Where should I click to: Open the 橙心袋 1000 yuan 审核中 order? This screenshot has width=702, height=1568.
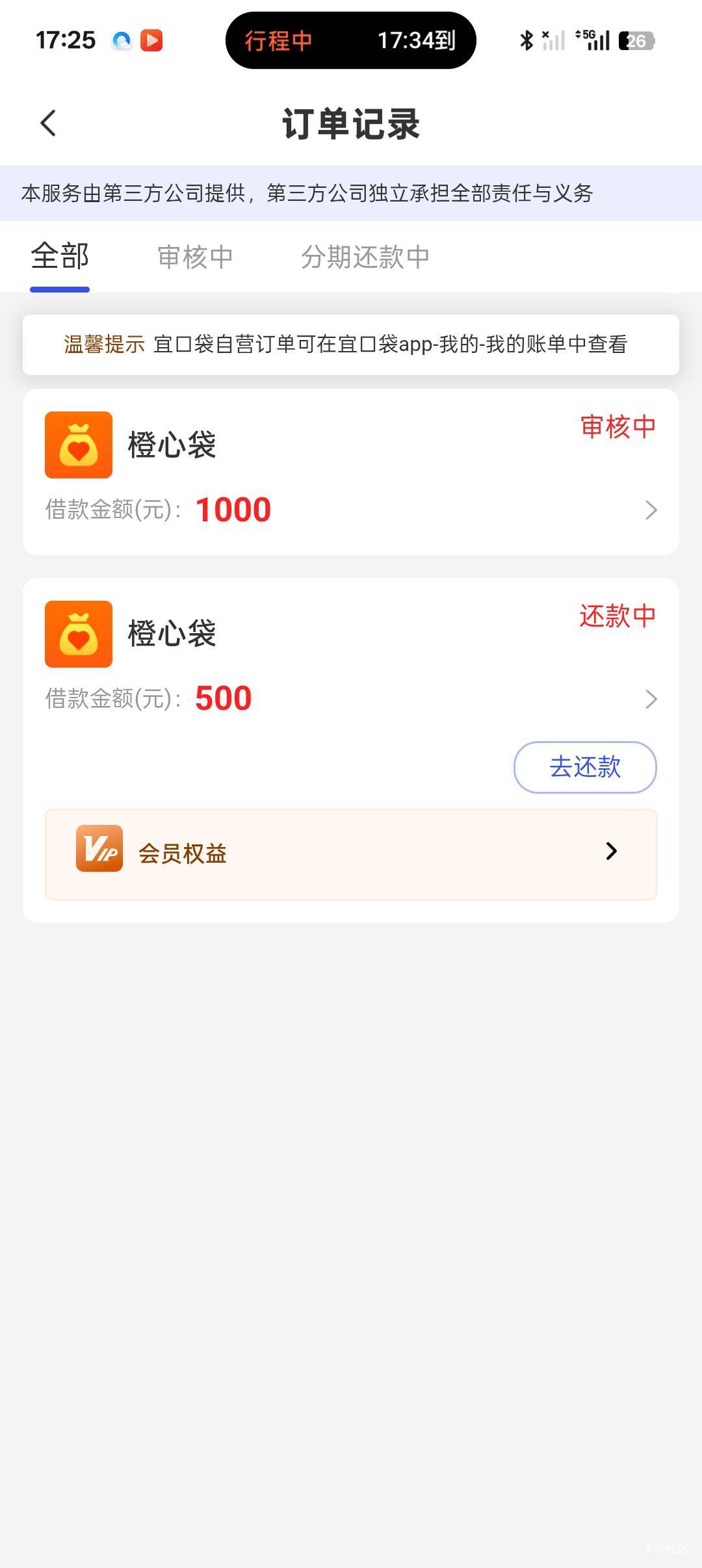click(x=351, y=472)
